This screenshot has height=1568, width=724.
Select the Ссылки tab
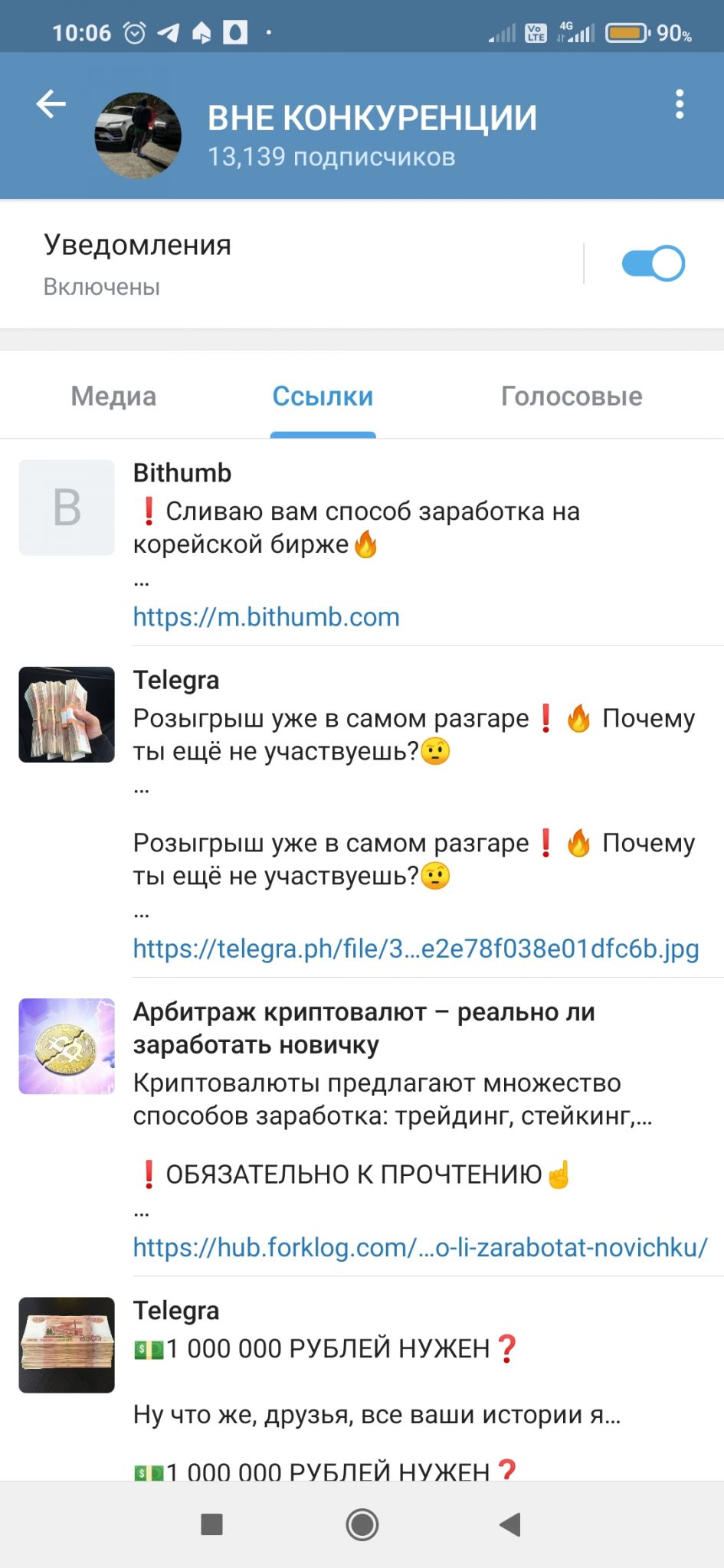pos(323,396)
